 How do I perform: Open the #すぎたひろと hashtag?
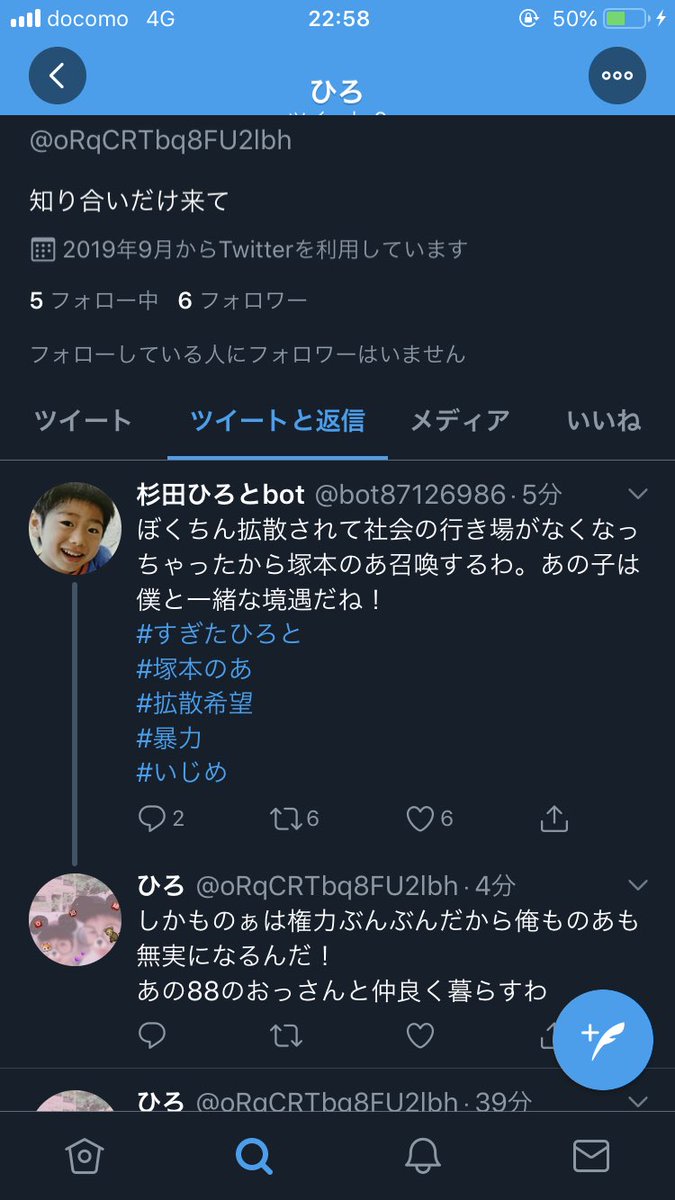tap(219, 634)
